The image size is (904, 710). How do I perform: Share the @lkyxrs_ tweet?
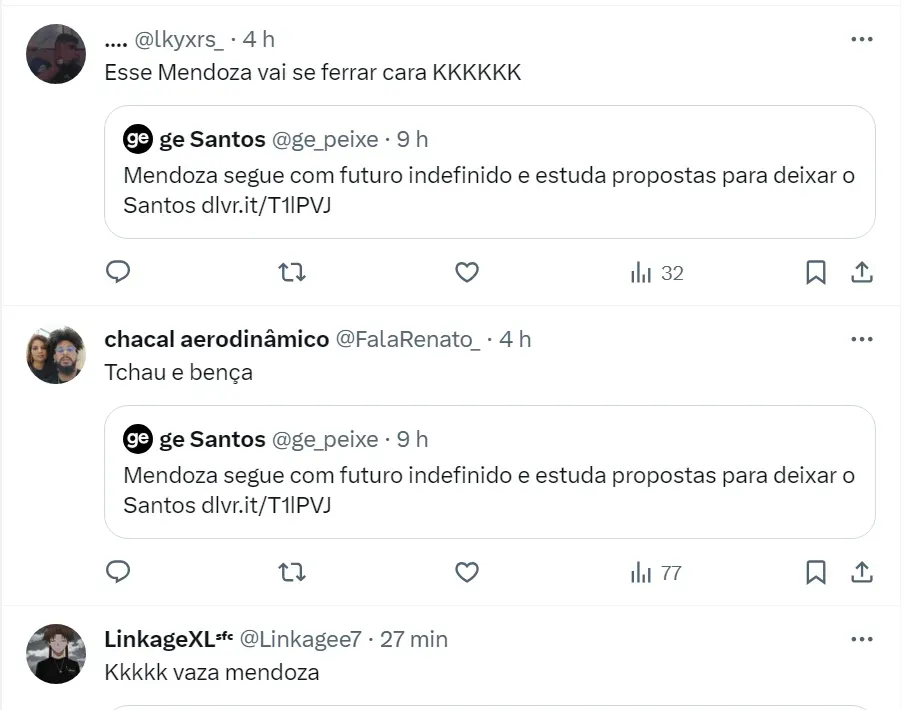coord(862,272)
